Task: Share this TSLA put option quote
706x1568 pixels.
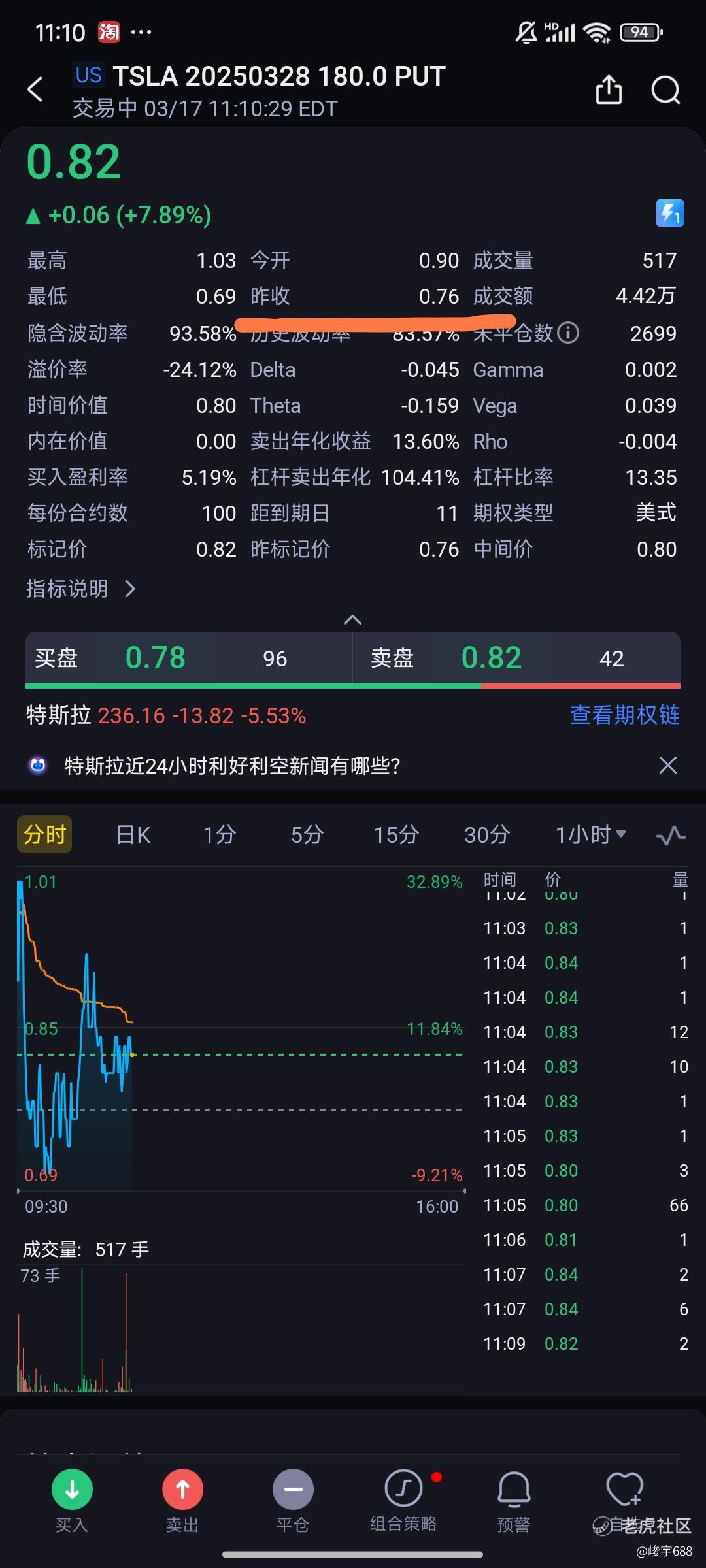Action: 608,90
